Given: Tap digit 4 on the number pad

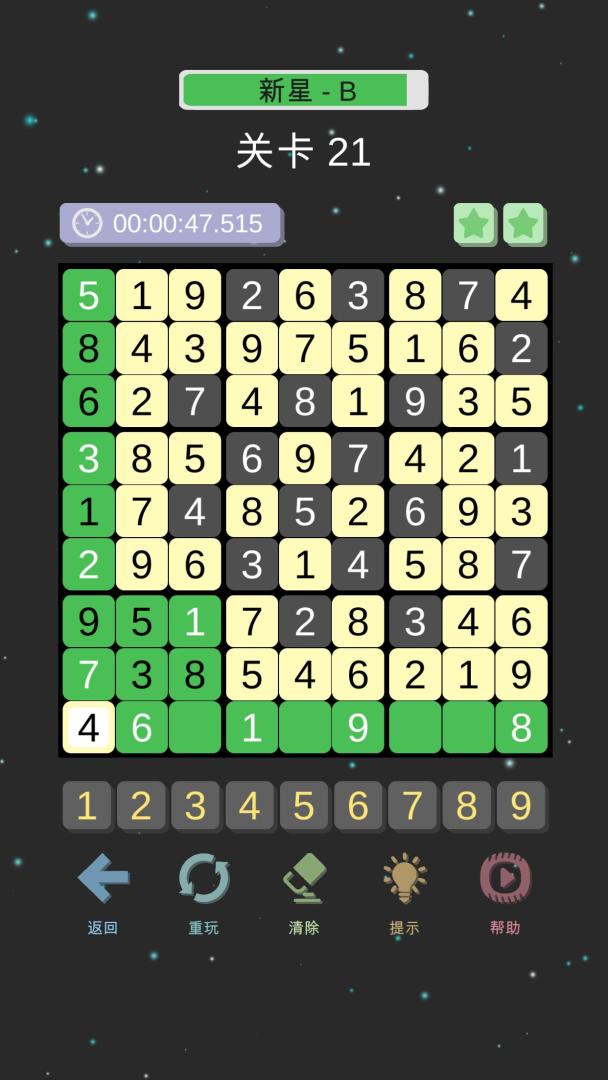Looking at the screenshot, I should pyautogui.click(x=250, y=806).
